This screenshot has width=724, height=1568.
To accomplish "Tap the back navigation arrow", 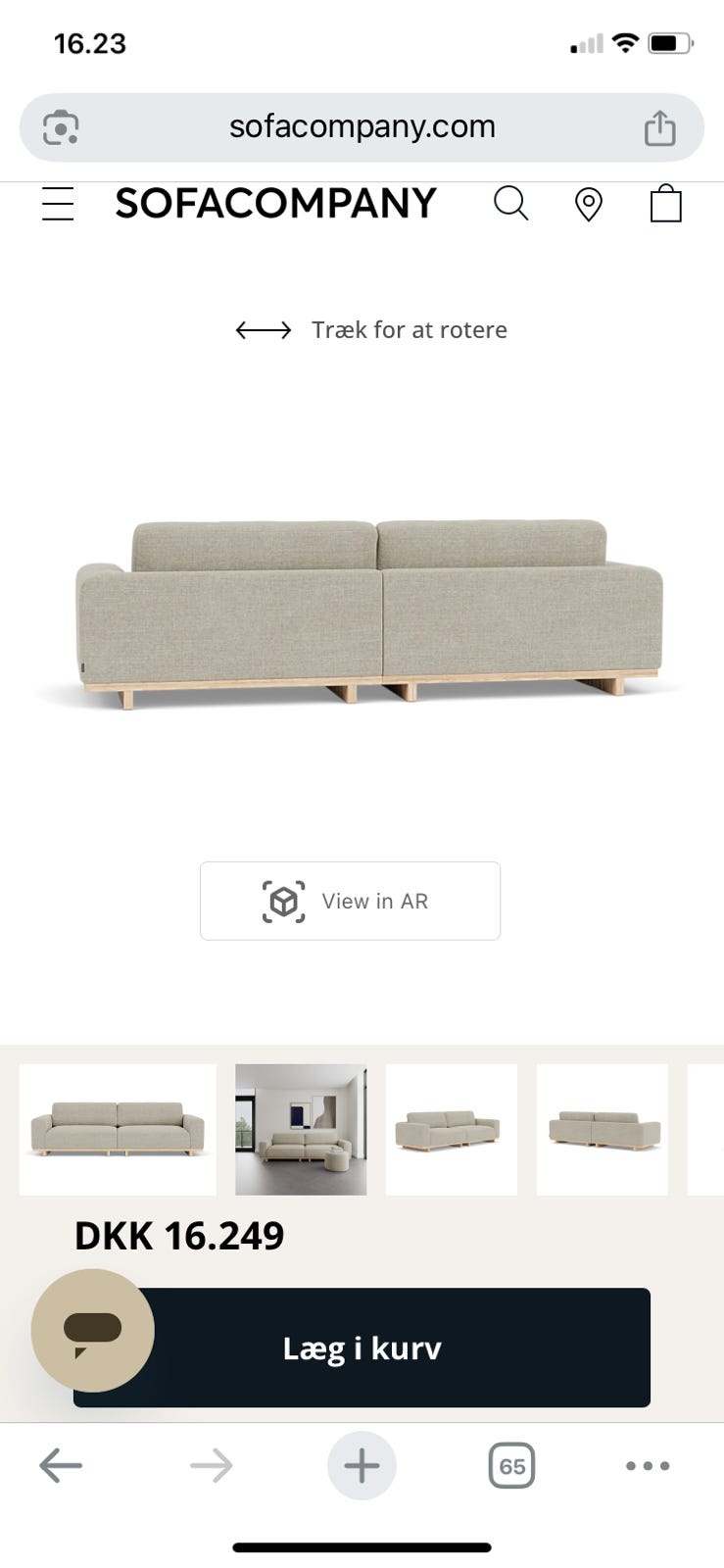I will point(61,1465).
